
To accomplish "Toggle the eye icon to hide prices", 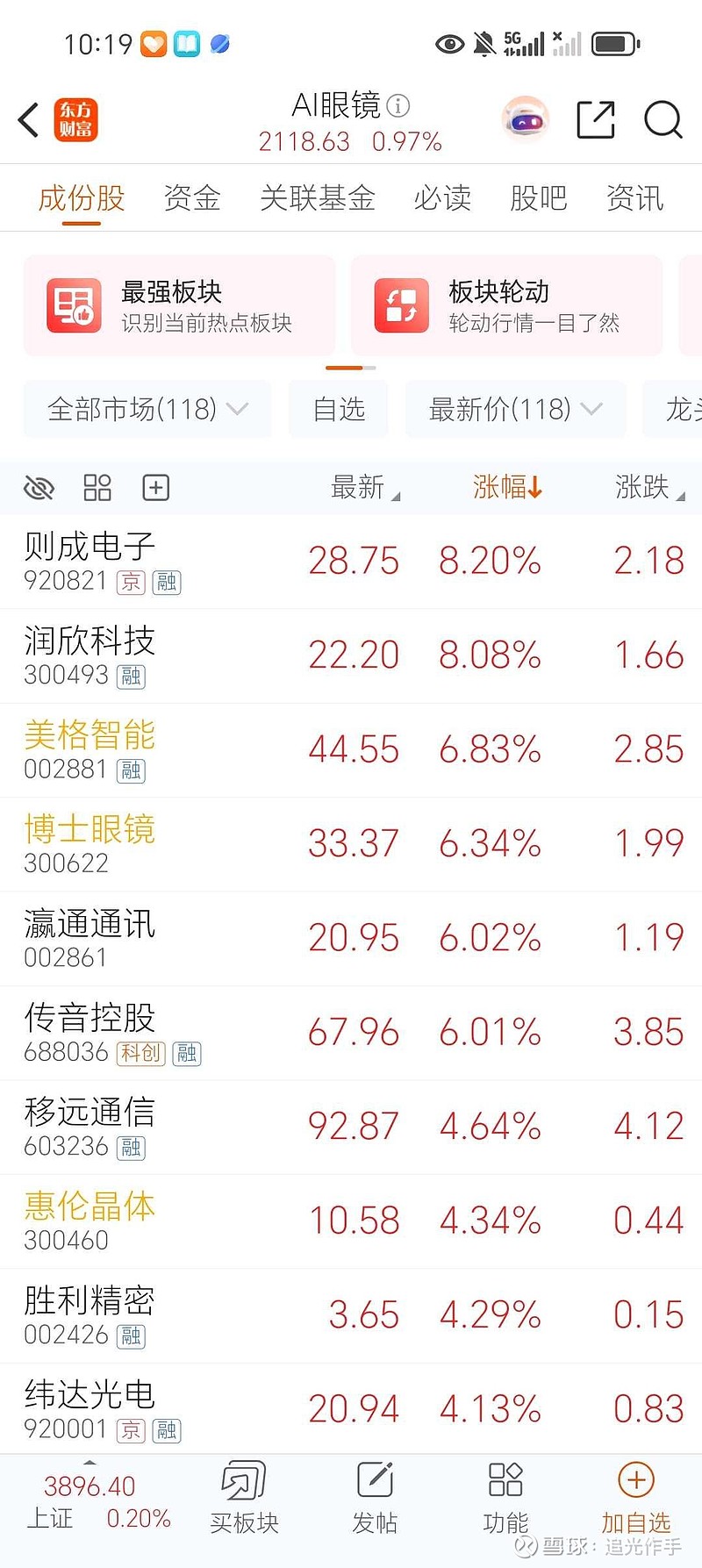I will click(39, 487).
